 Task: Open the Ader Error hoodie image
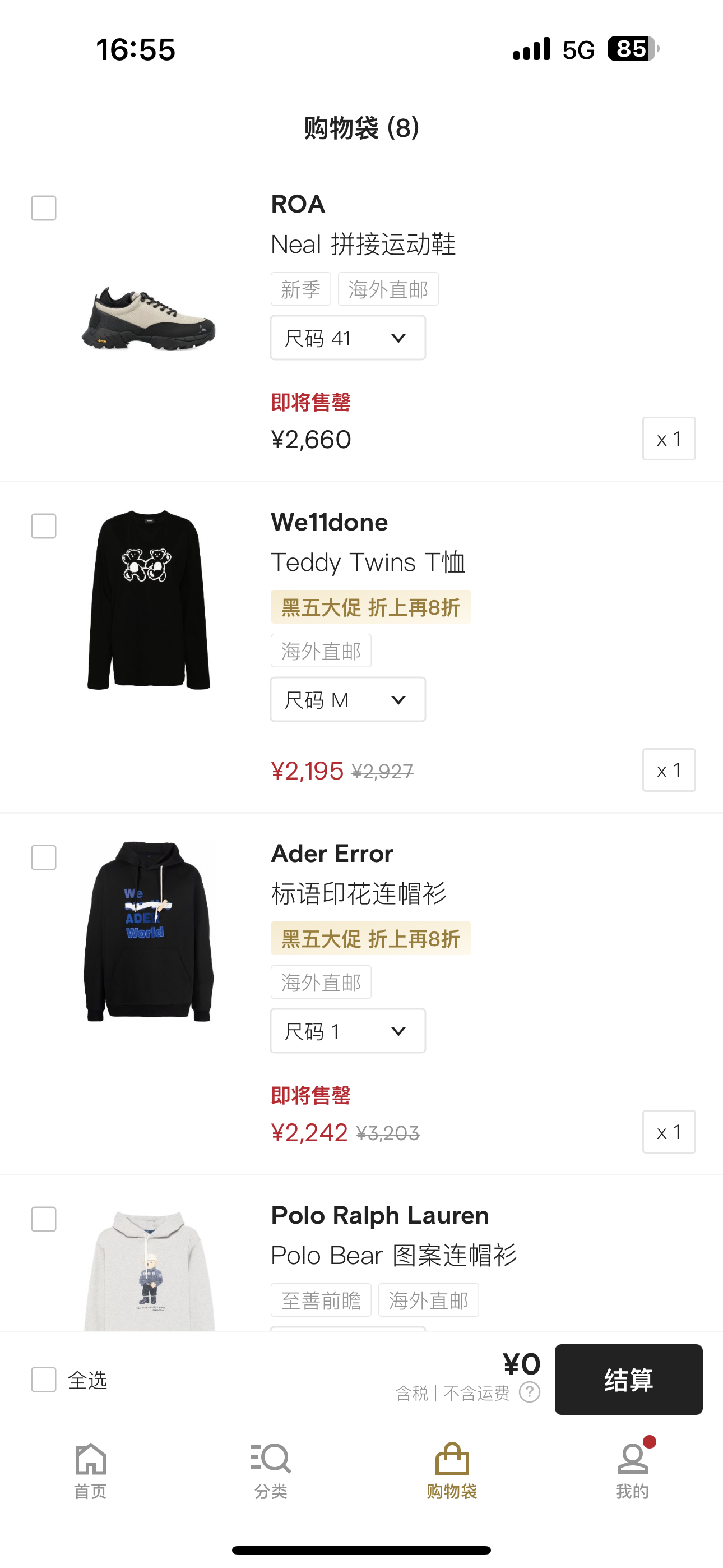click(149, 931)
